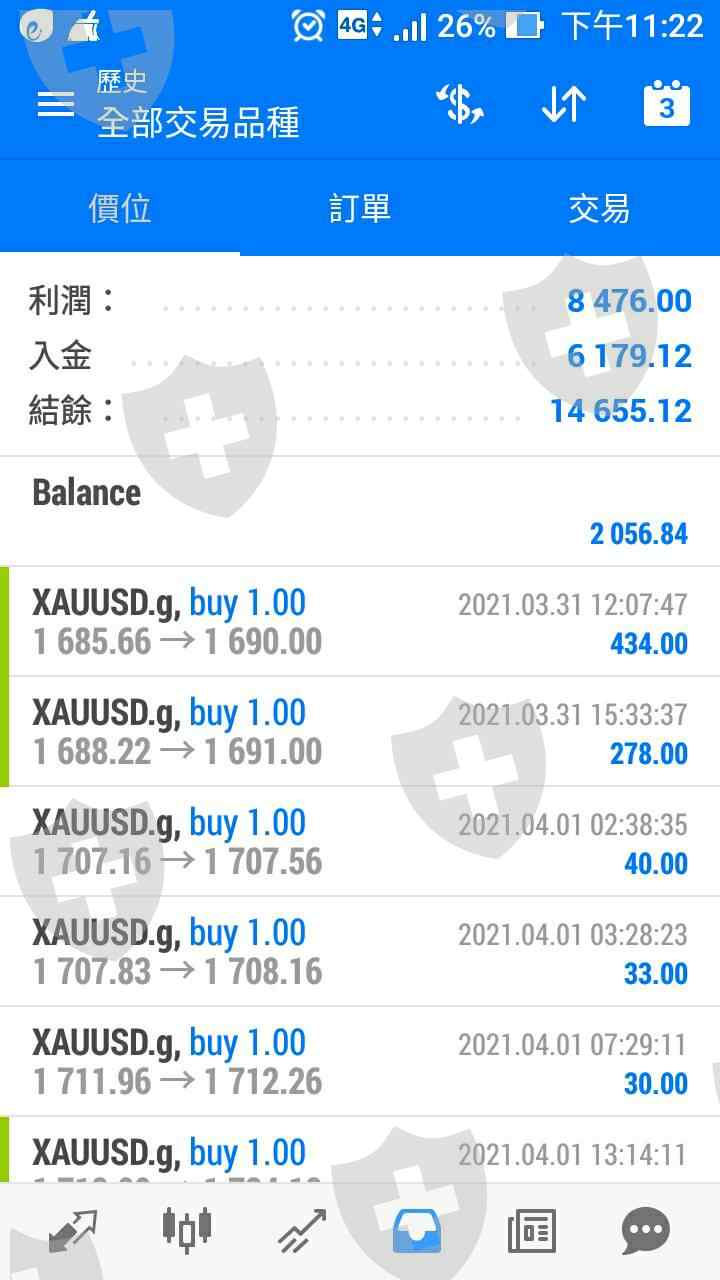Open the trade from 2021.04.01 07:29:11

tap(360, 1062)
